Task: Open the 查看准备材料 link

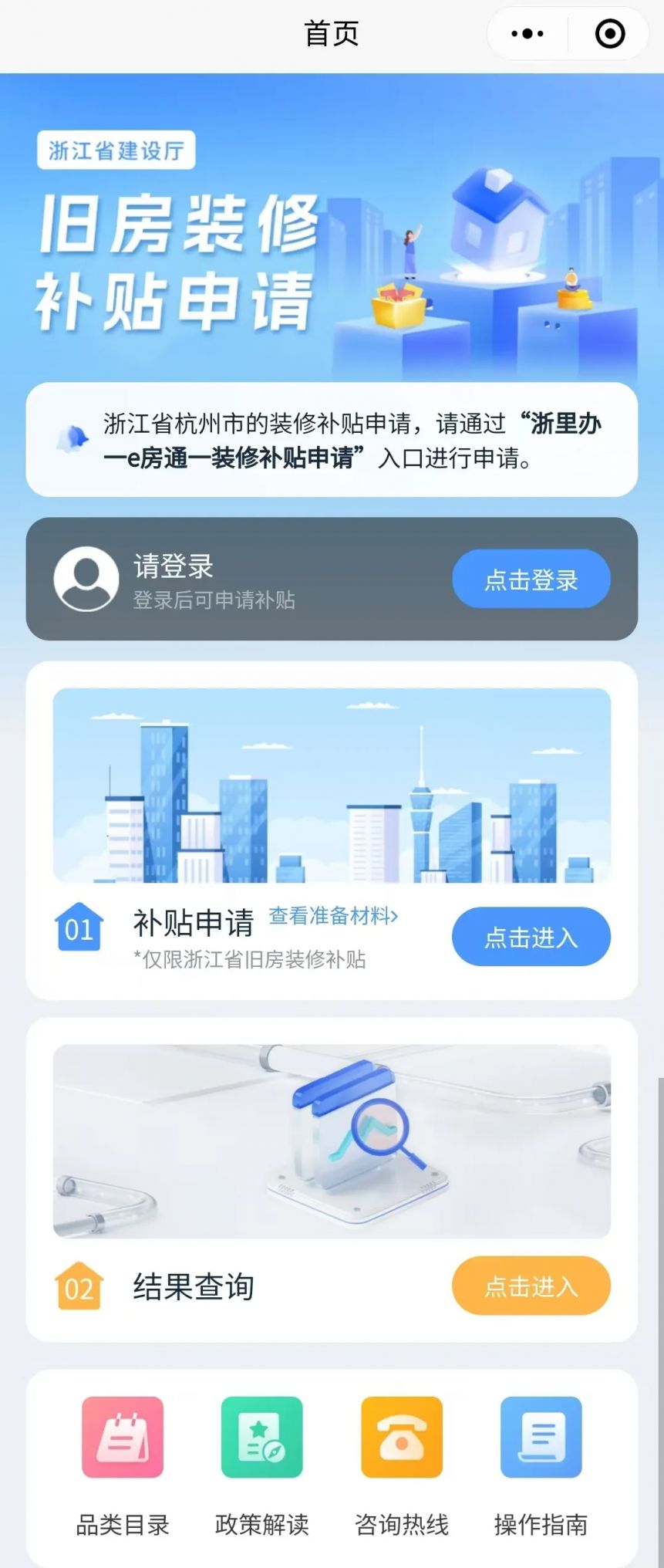Action: [333, 916]
